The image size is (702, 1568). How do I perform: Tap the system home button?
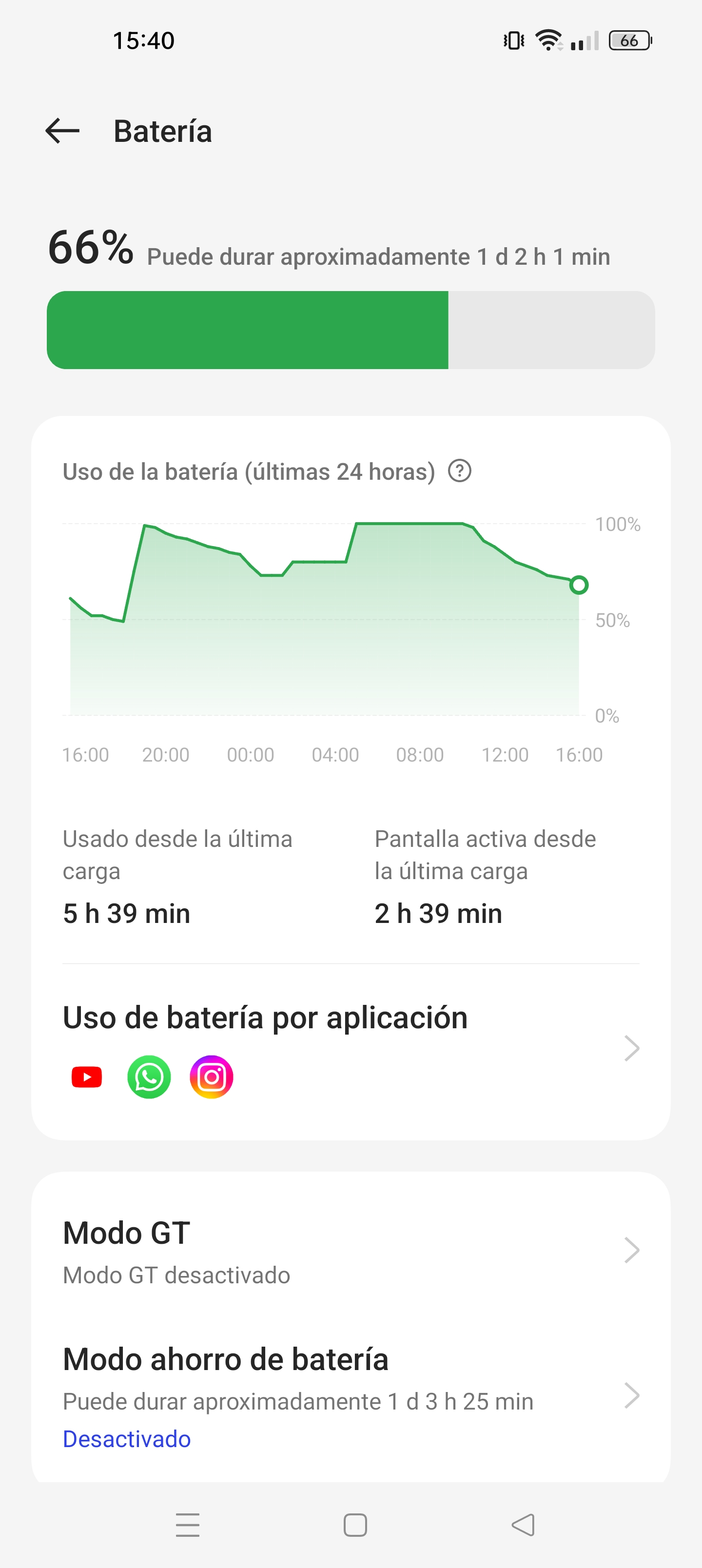(x=355, y=1525)
